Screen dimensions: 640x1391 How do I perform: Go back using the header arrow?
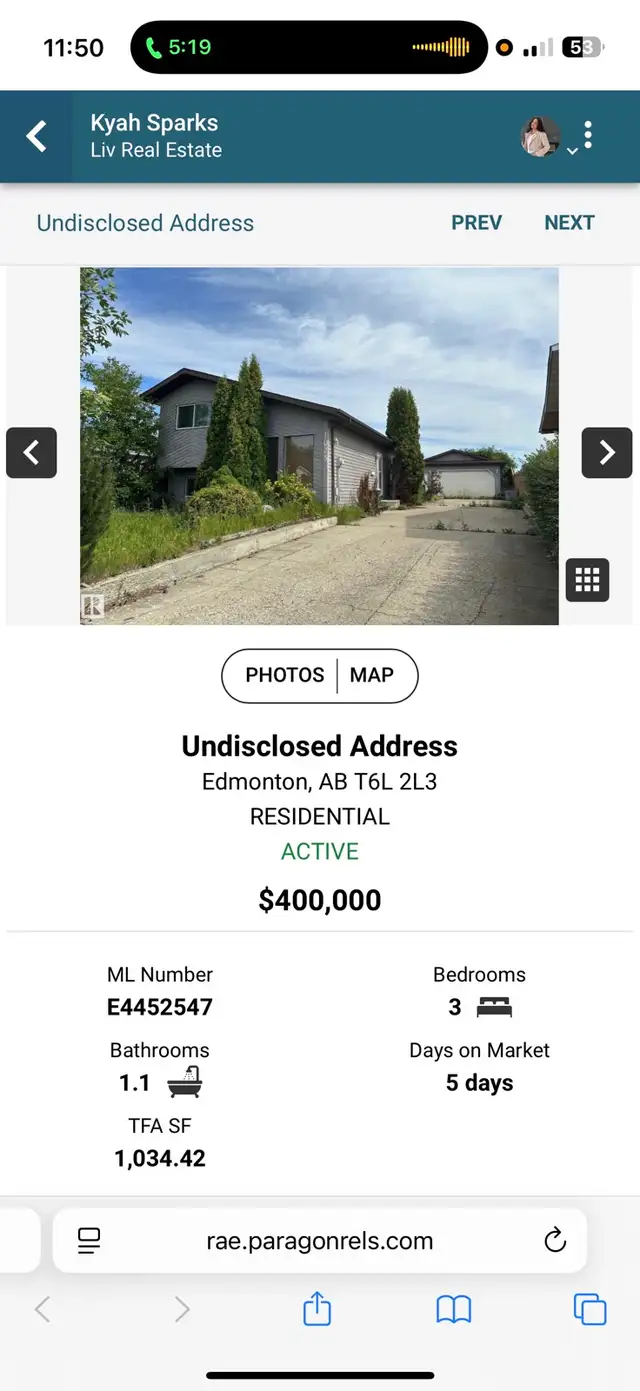37,136
